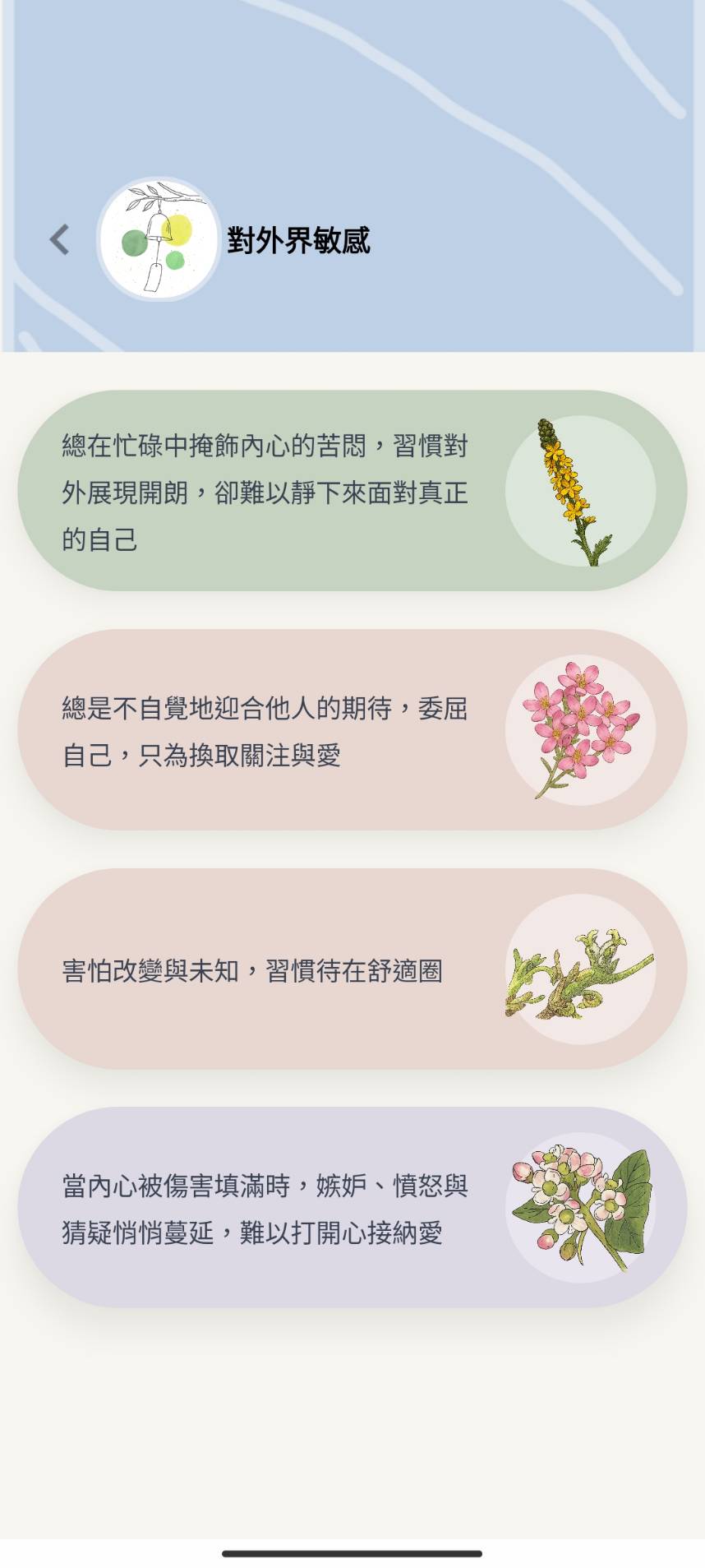Go back using the left arrow
This screenshot has height=1568, width=705.
[x=59, y=240]
